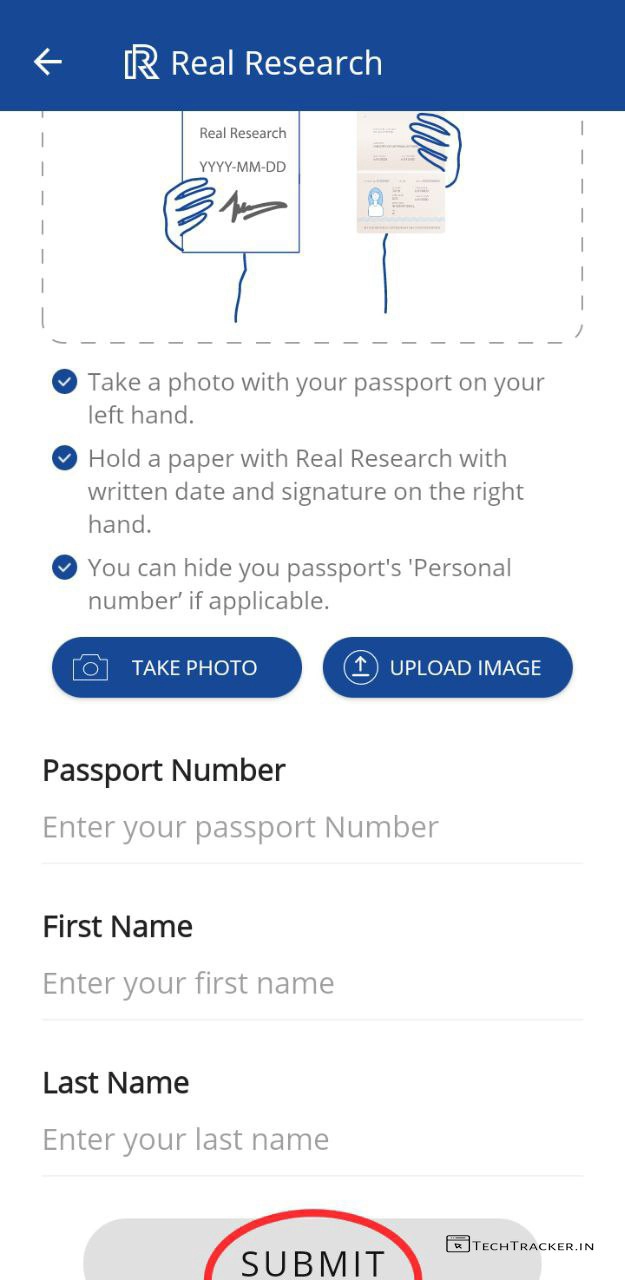Focus the Passport Number field
Image resolution: width=625 pixels, height=1280 pixels.
click(x=311, y=827)
